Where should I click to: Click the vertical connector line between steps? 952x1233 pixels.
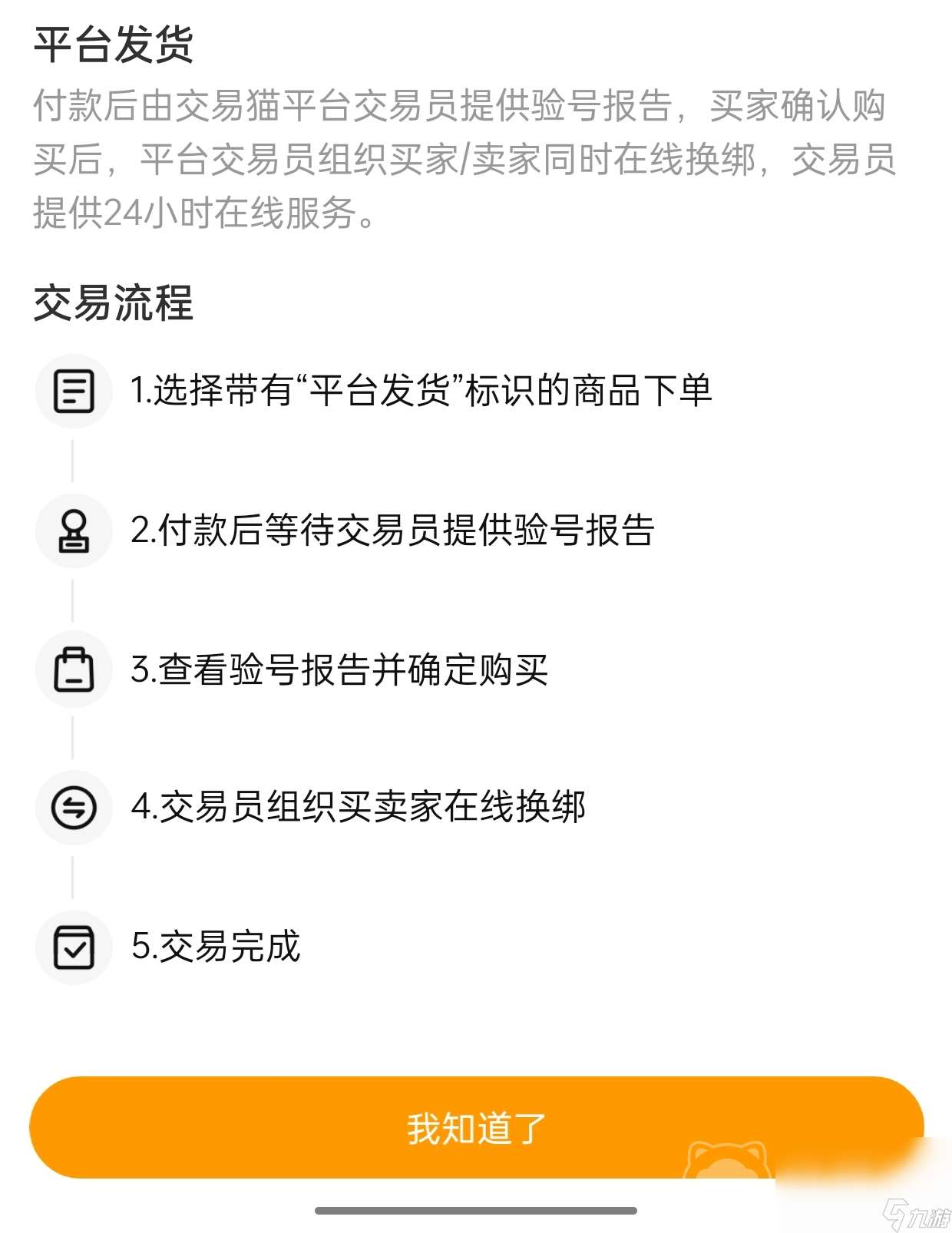(x=74, y=462)
